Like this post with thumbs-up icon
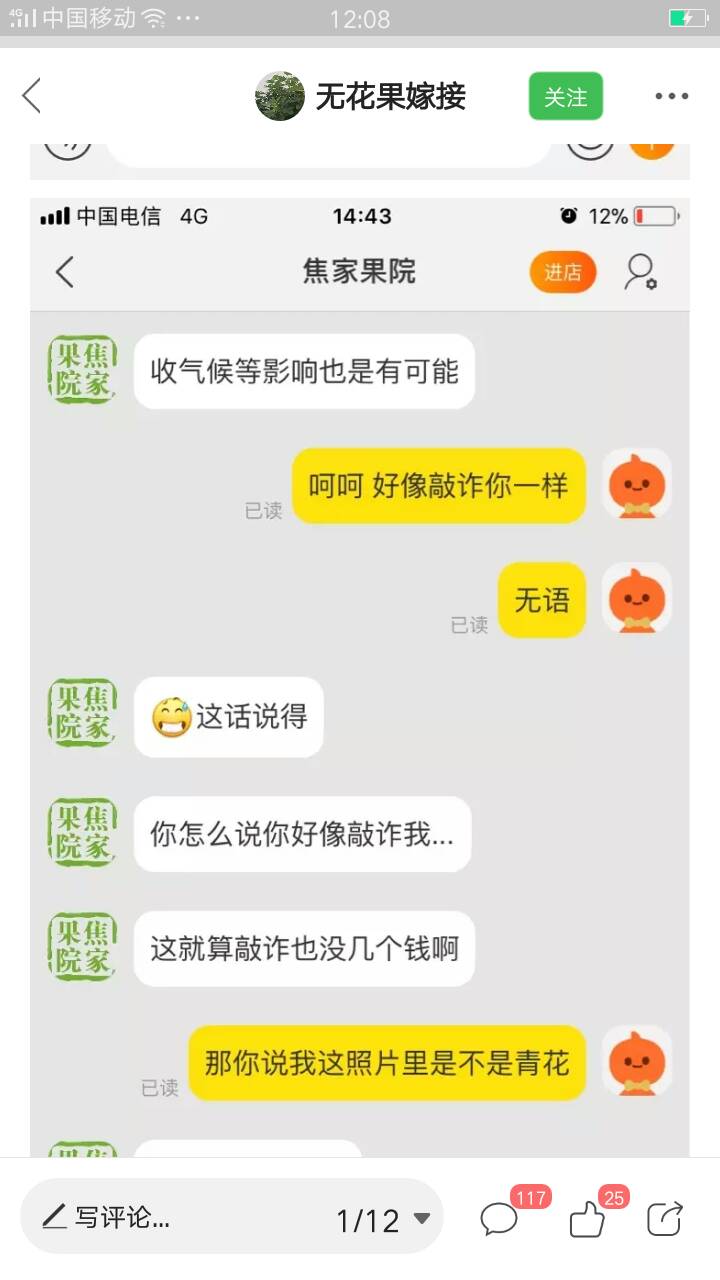This screenshot has width=720, height=1280. pos(587,1219)
